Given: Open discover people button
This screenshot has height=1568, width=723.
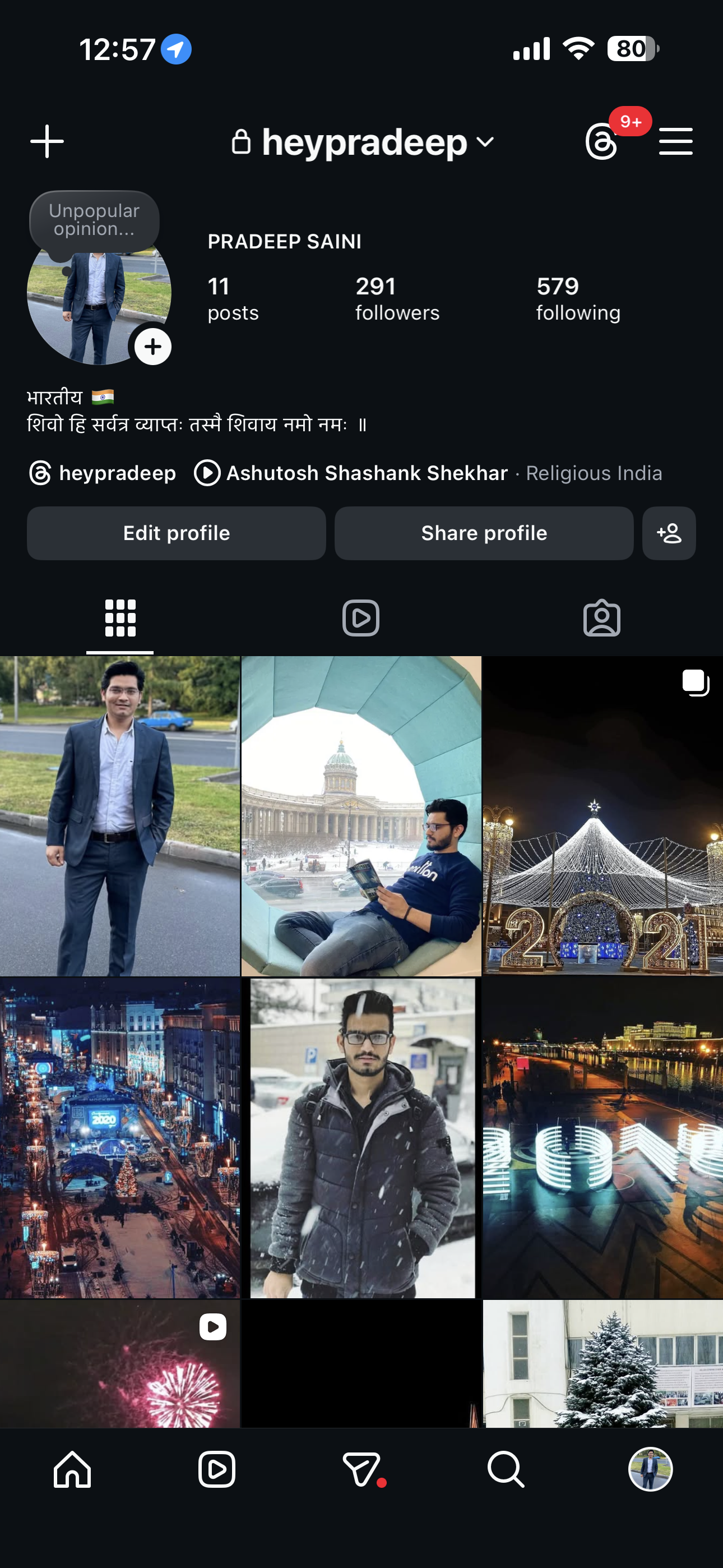Looking at the screenshot, I should point(669,533).
